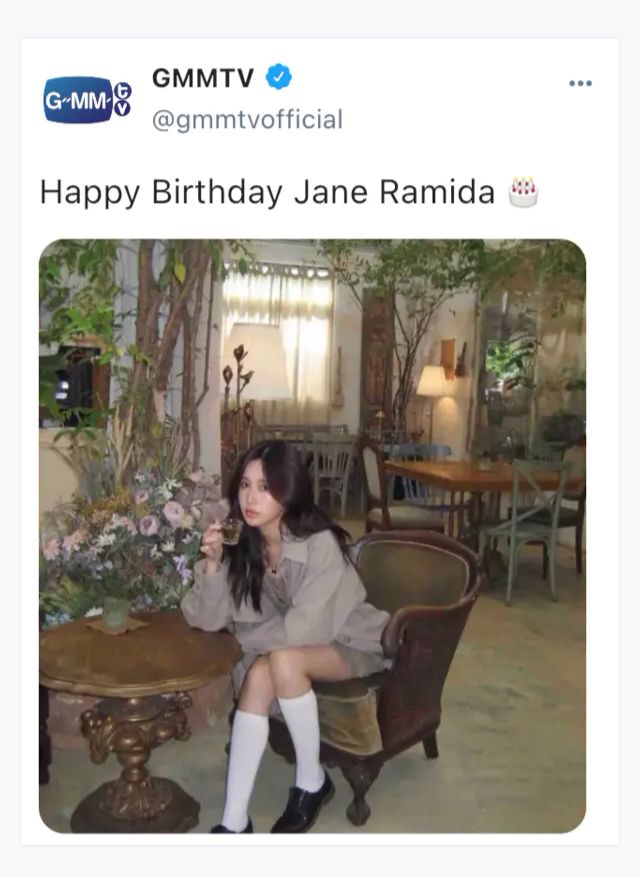Screen dimensions: 640x877
Task: Open the GMMTV profile picture
Action: (87, 99)
